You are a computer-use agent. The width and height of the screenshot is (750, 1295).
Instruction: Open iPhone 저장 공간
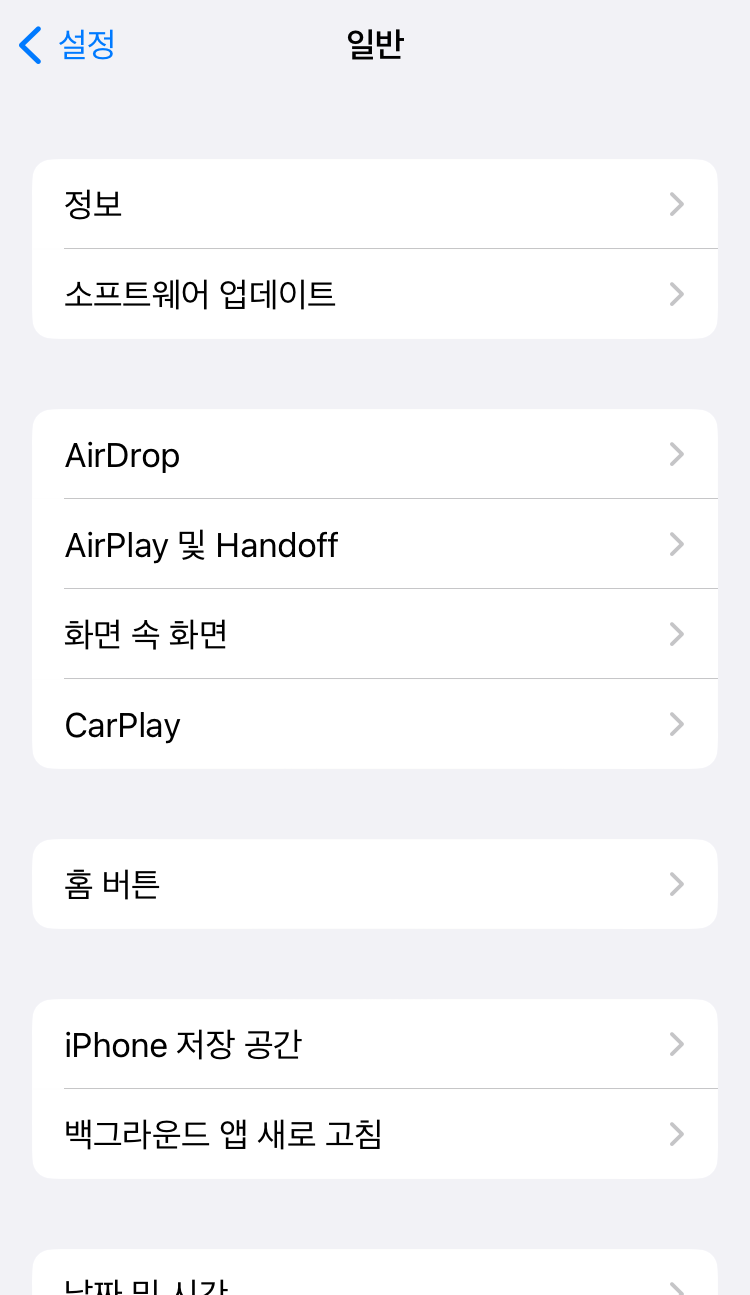pyautogui.click(x=375, y=1044)
